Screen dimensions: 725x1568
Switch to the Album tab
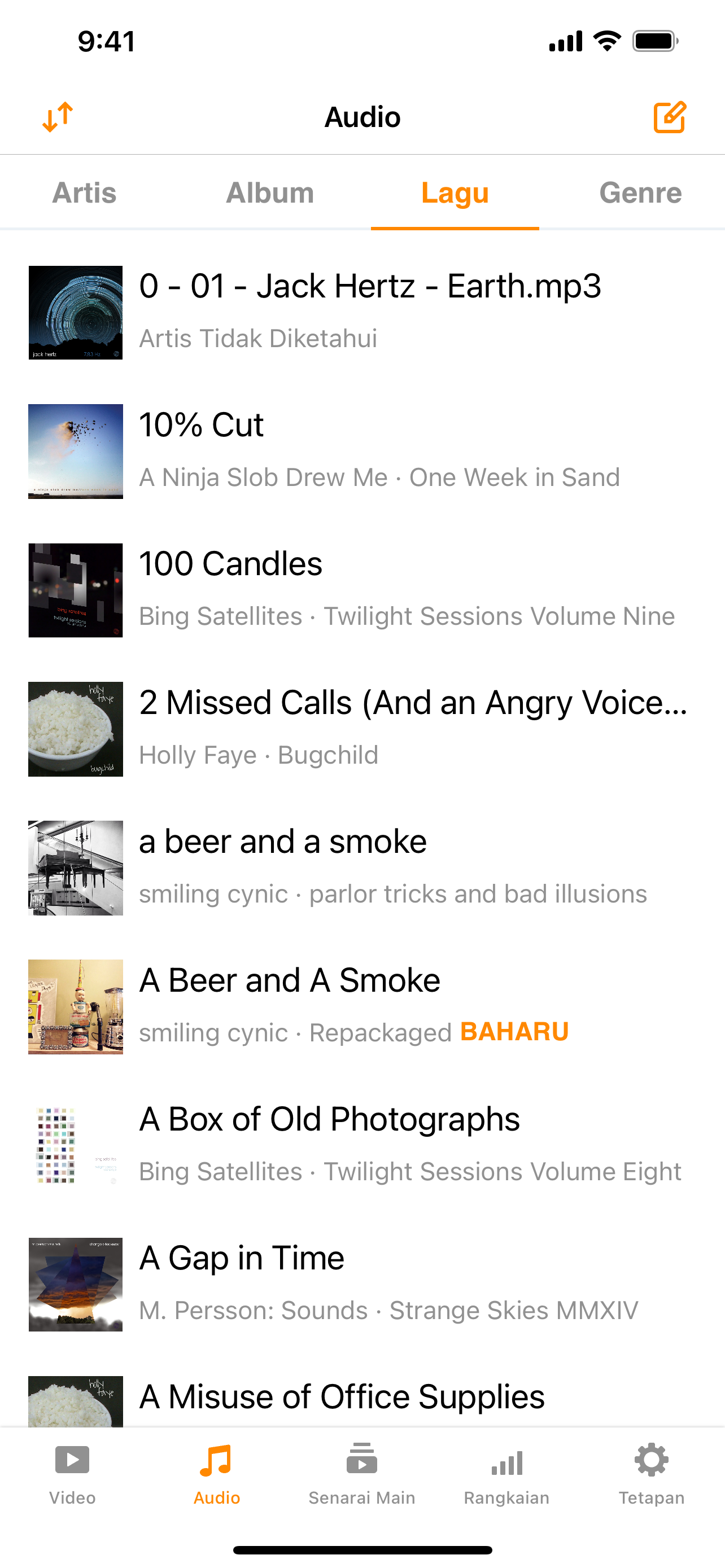pyautogui.click(x=270, y=192)
